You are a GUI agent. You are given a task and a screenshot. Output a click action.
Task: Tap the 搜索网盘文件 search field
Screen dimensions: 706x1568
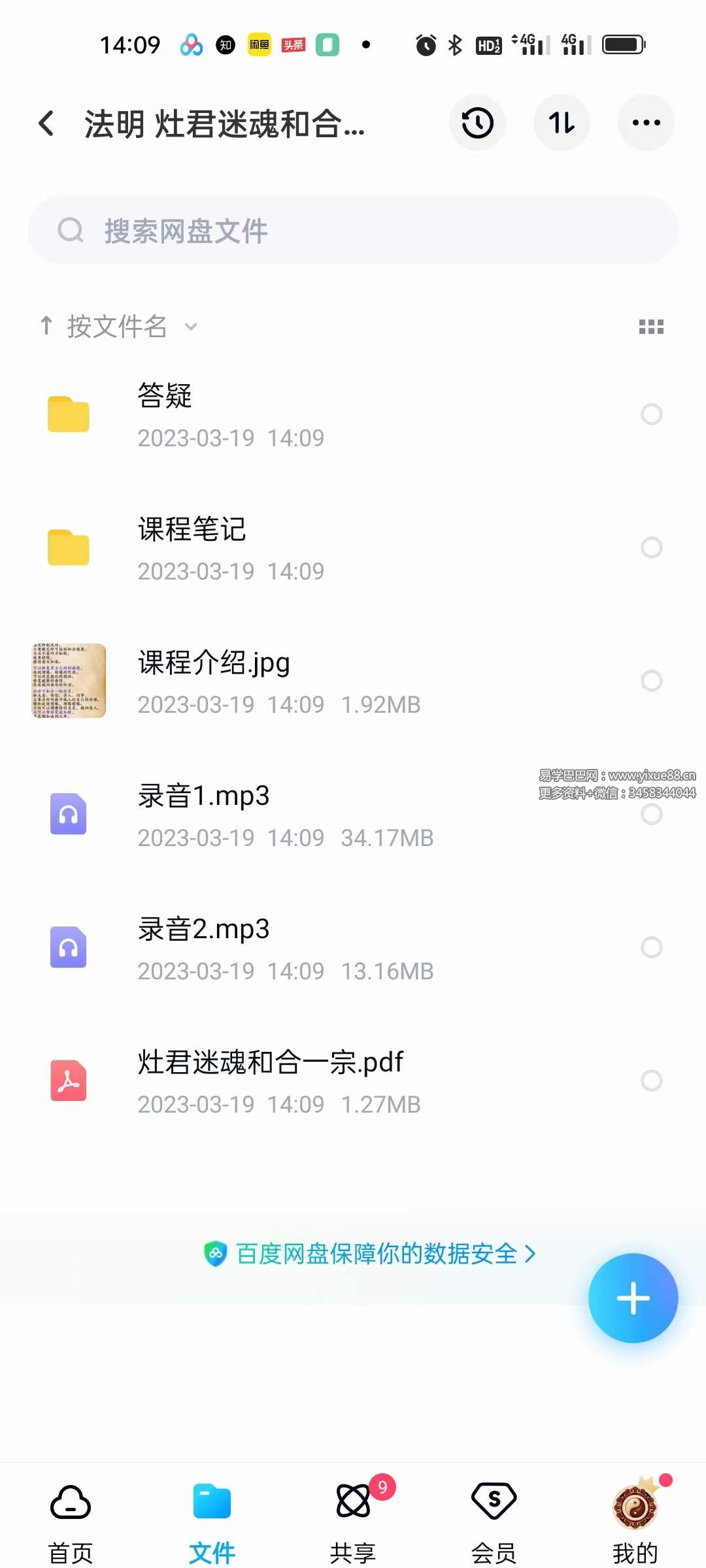pyautogui.click(x=353, y=230)
